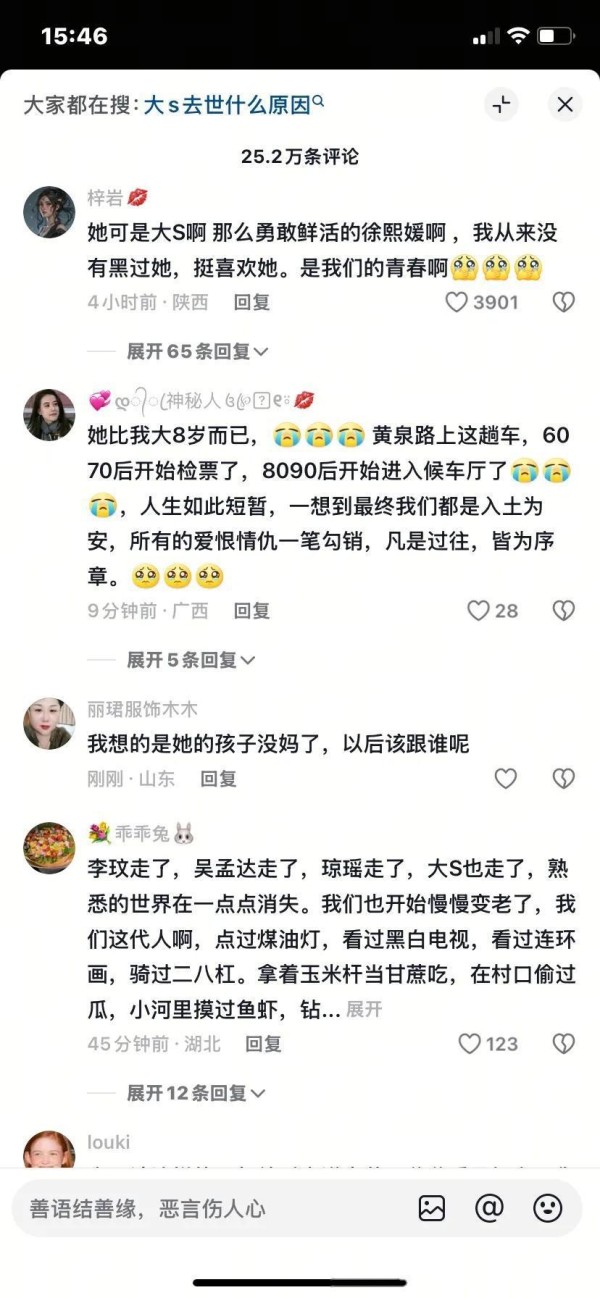Attach an image to the comment

click(432, 1208)
